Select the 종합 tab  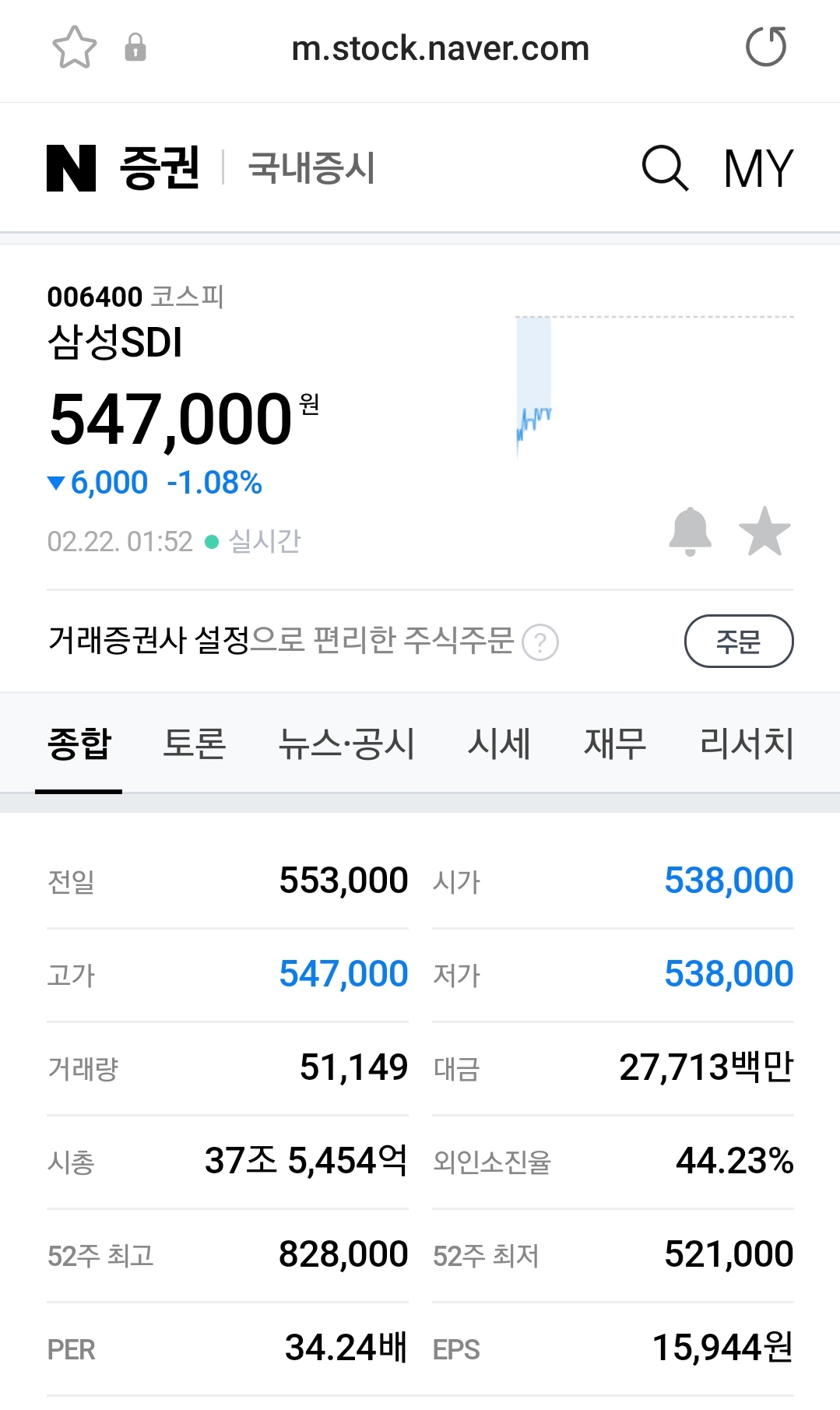(x=79, y=743)
